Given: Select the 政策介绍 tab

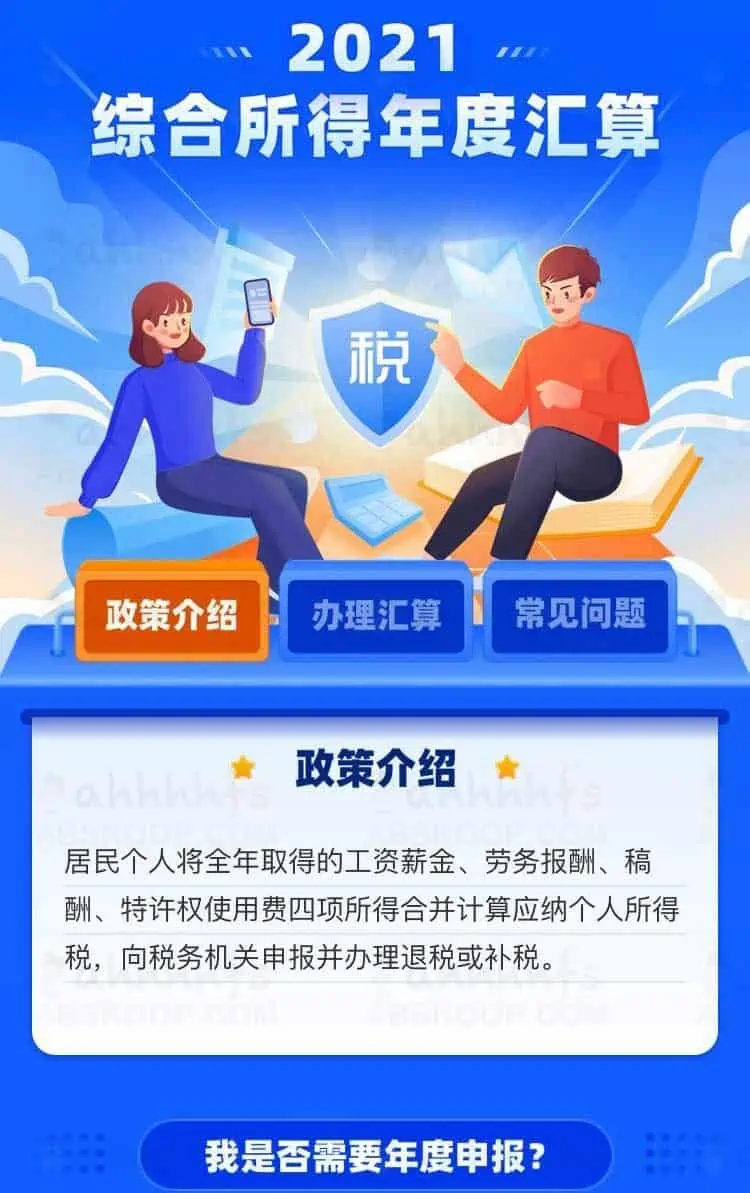Looking at the screenshot, I should pyautogui.click(x=172, y=614).
